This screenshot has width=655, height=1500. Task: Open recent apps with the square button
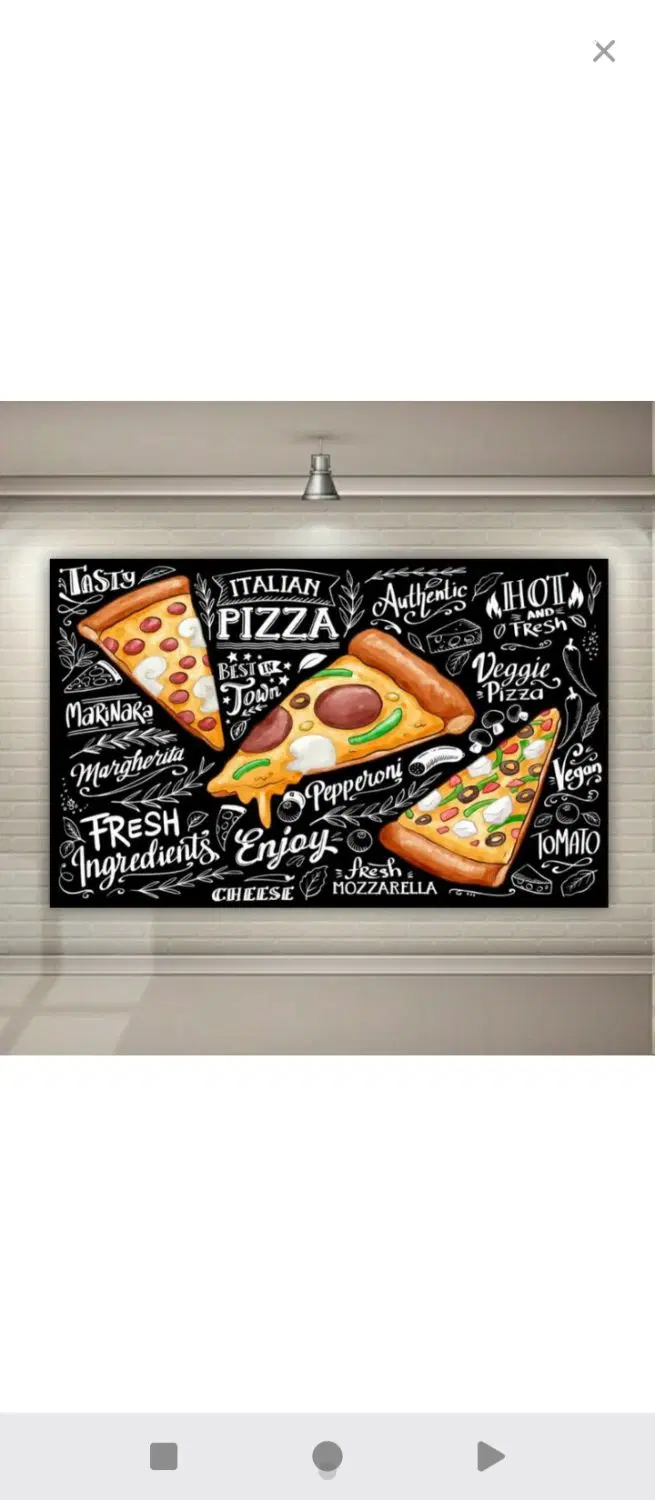click(164, 1456)
